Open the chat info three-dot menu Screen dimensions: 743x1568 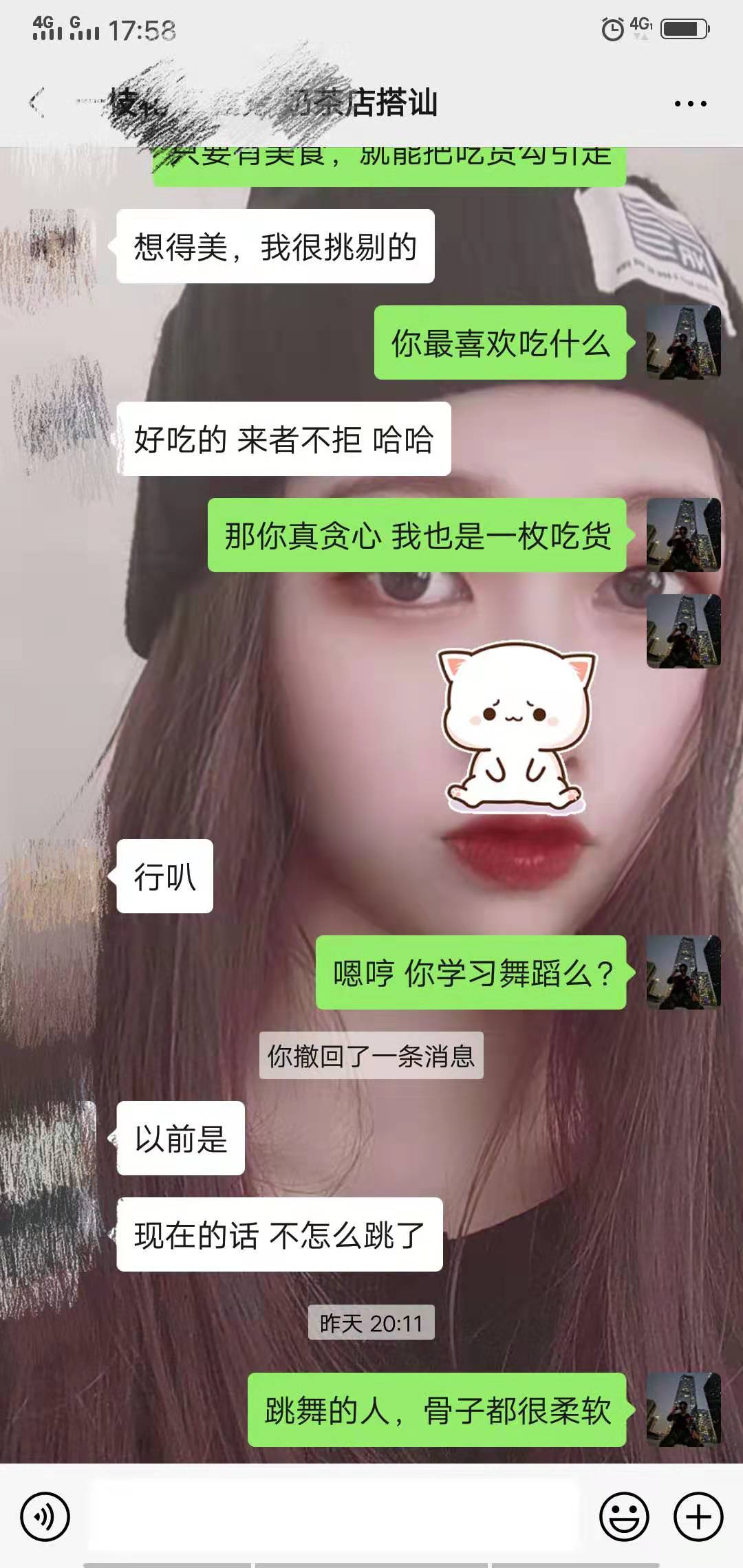(690, 104)
